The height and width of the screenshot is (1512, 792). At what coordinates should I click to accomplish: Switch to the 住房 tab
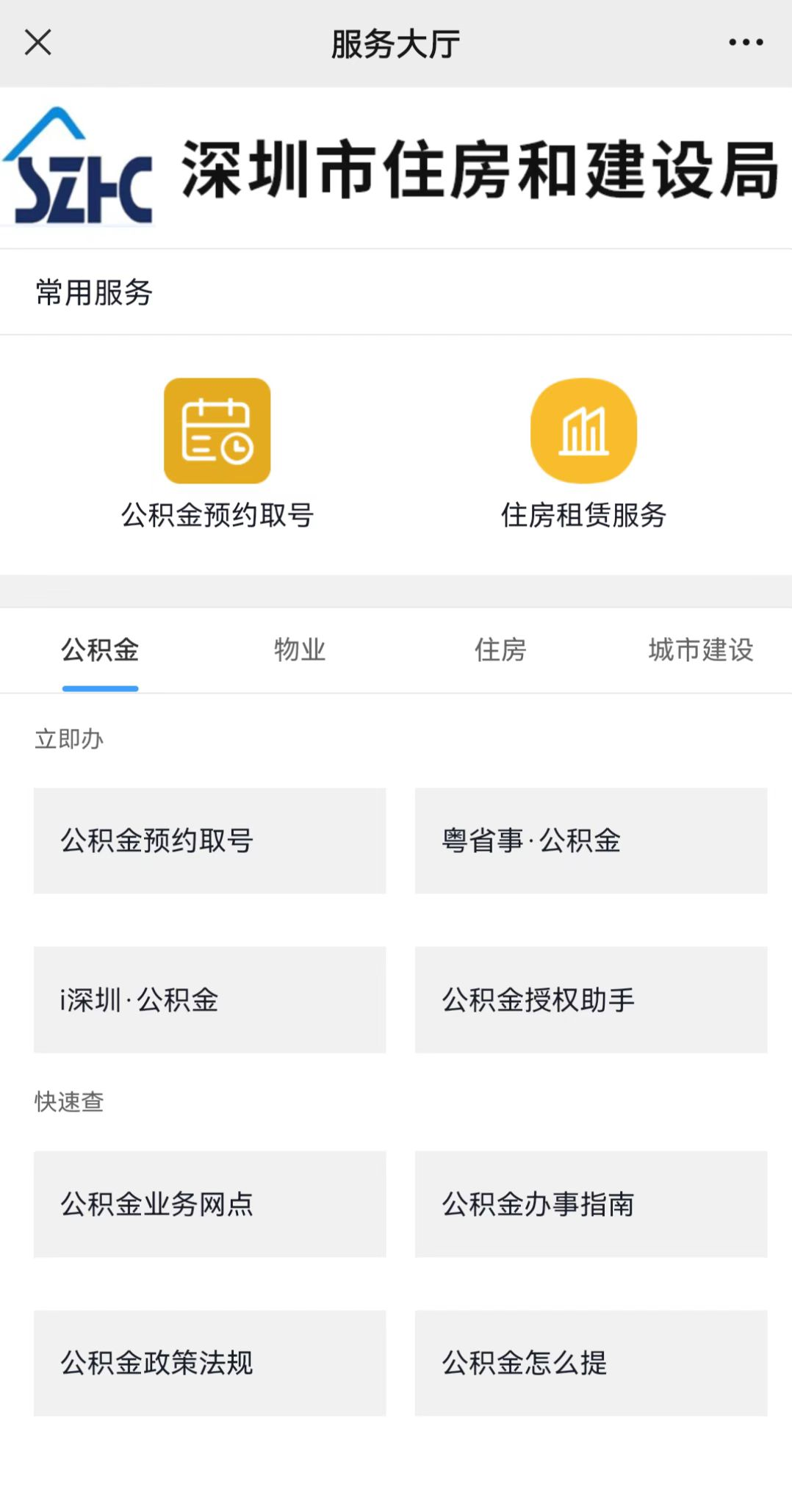click(x=500, y=650)
